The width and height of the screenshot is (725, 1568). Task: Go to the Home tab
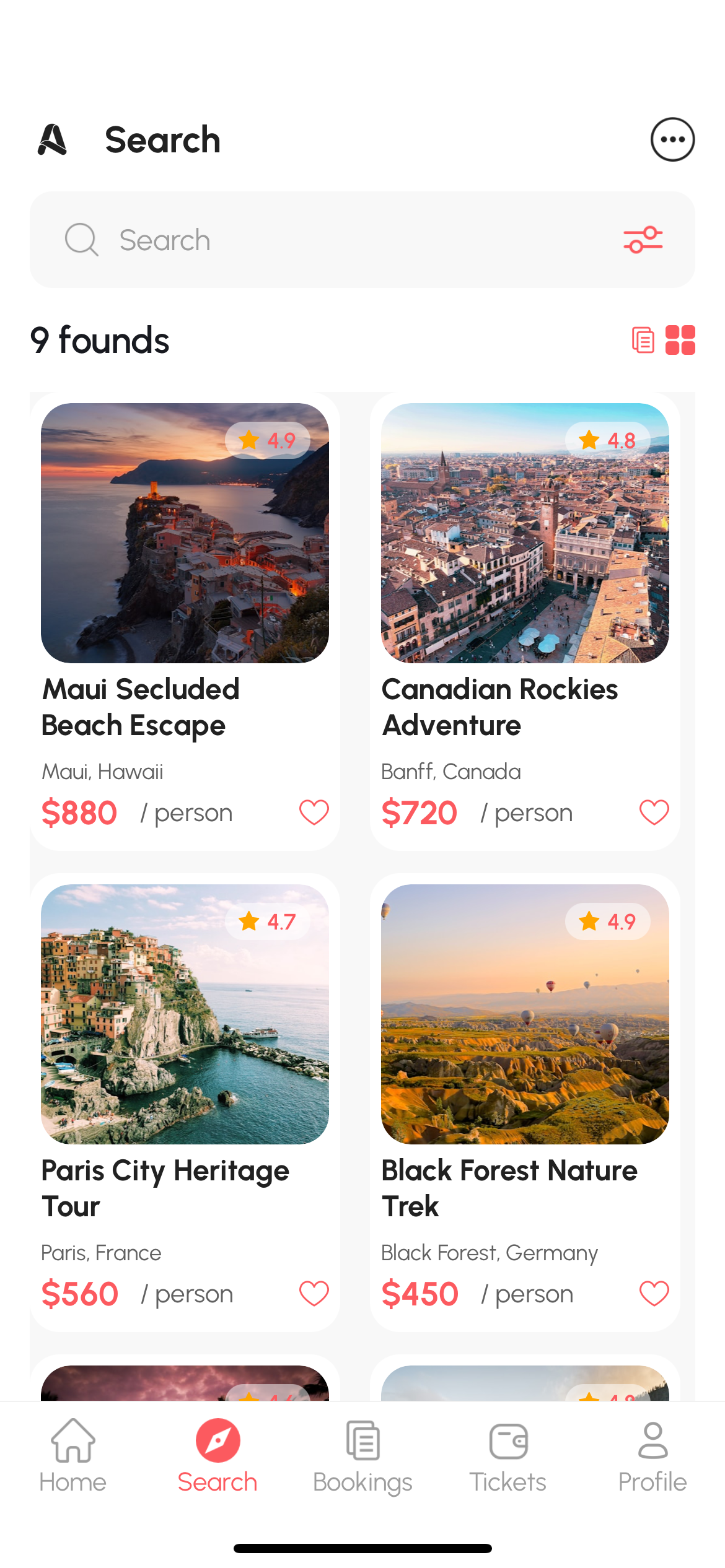(x=73, y=1455)
